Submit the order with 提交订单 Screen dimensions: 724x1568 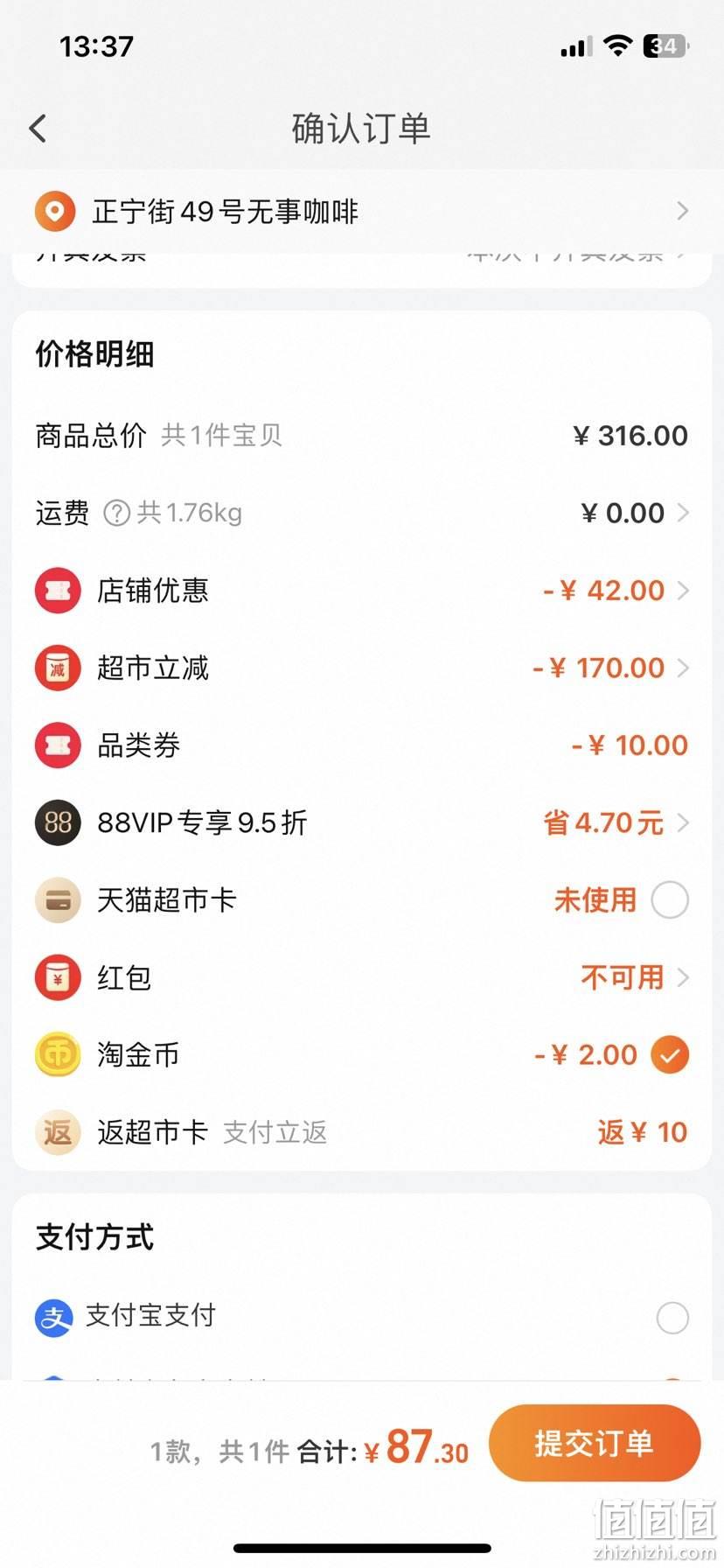(x=595, y=1443)
